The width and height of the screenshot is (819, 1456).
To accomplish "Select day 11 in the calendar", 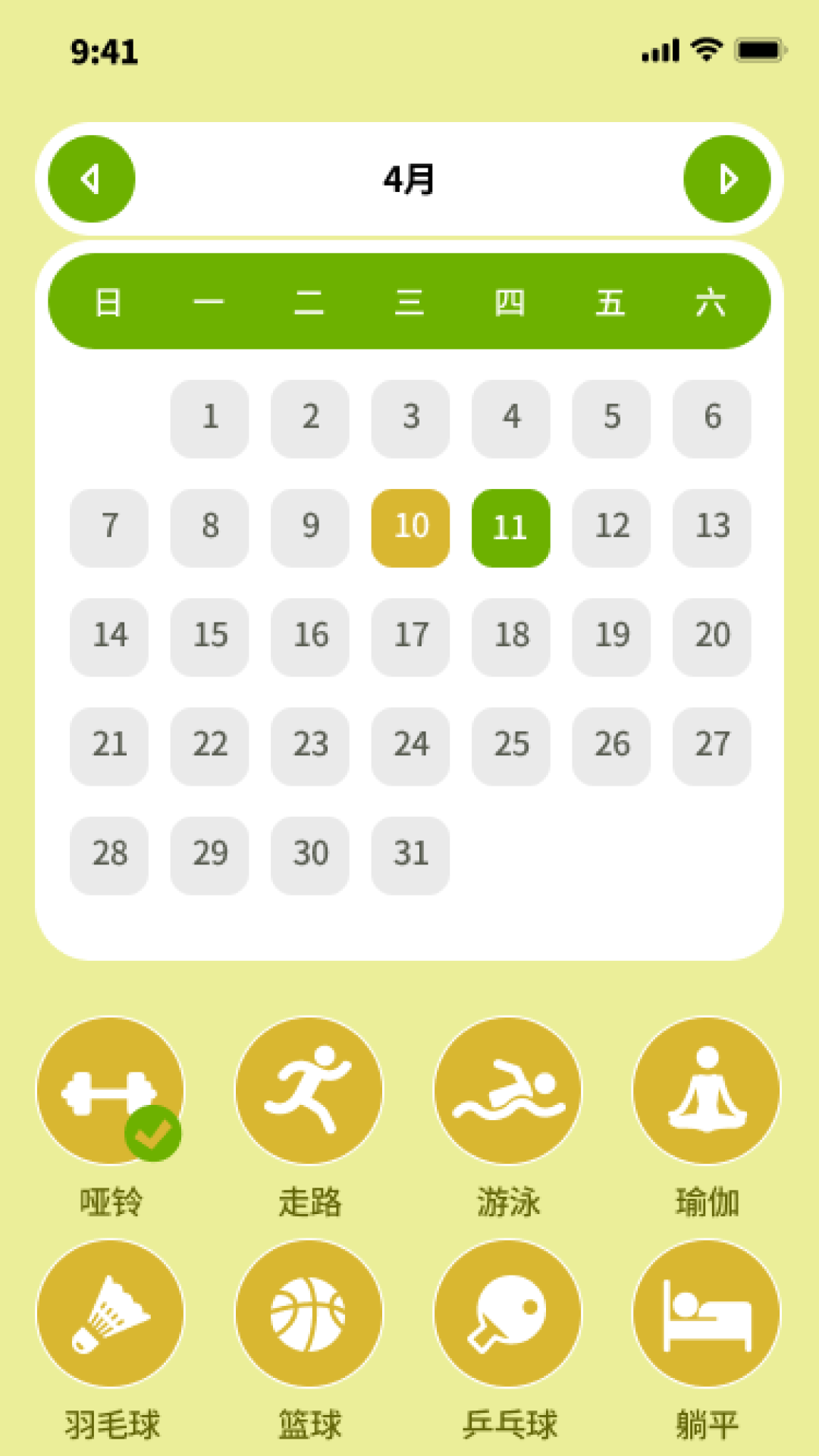I will (511, 528).
